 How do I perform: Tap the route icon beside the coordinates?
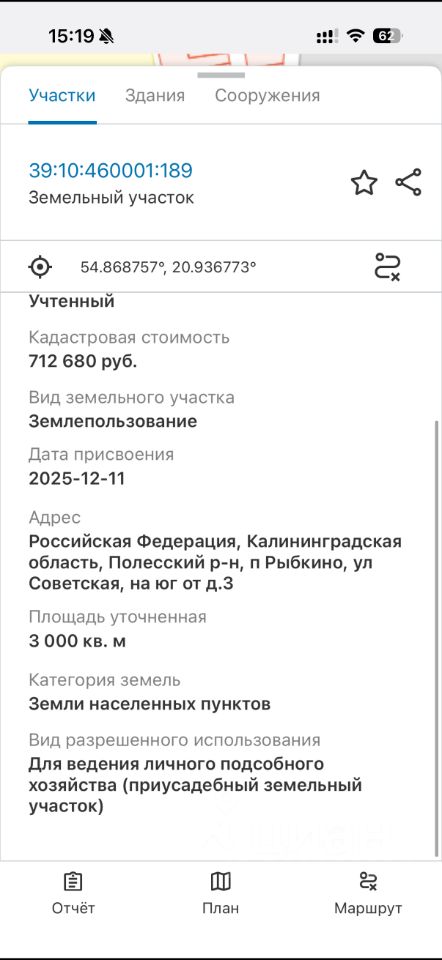coord(387,267)
